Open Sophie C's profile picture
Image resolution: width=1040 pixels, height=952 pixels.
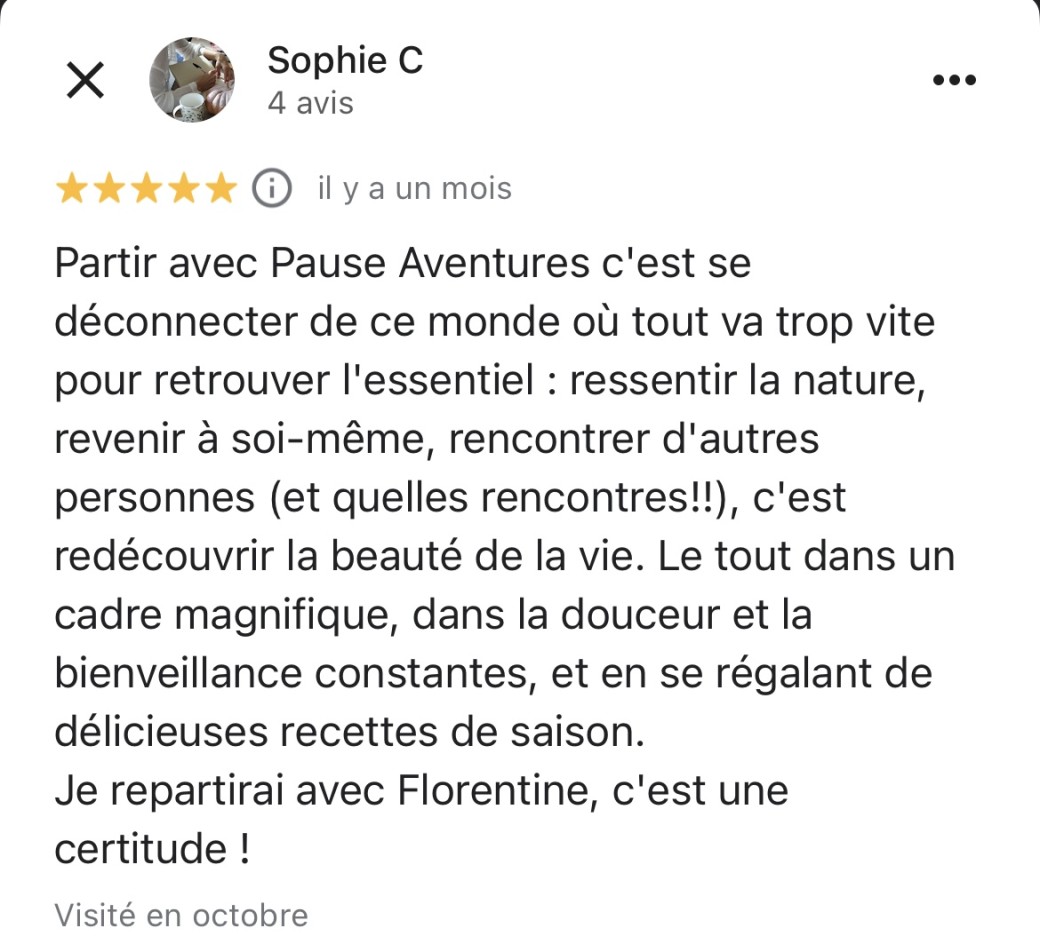pyautogui.click(x=192, y=80)
